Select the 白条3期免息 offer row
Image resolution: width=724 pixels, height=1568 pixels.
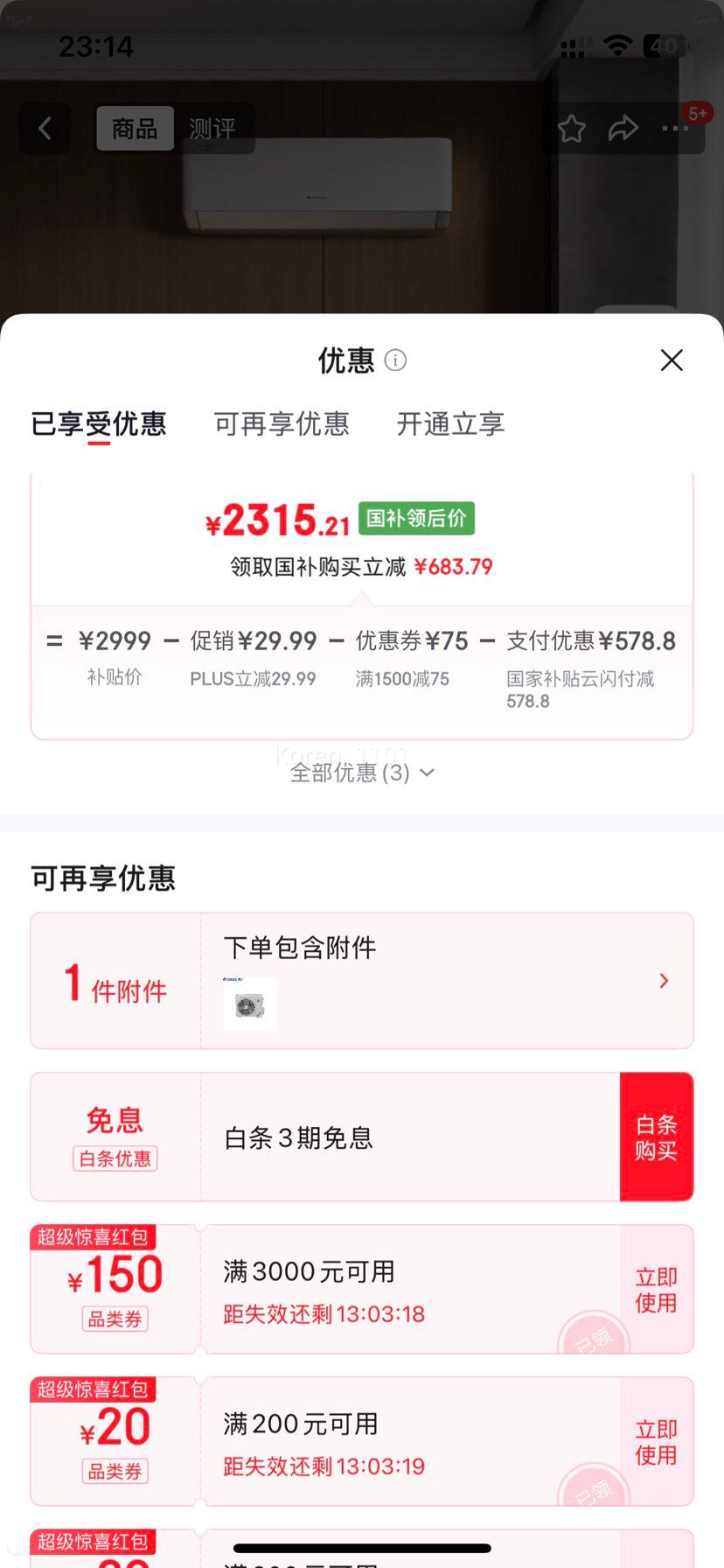(x=297, y=1136)
